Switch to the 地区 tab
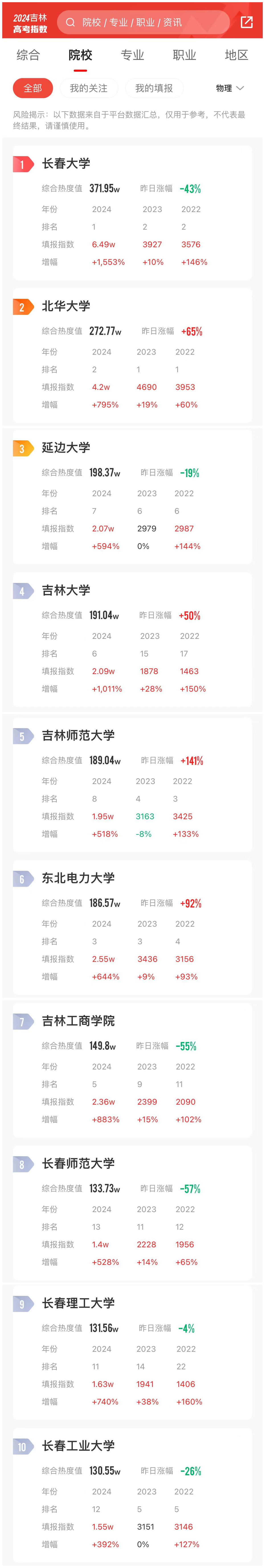 point(236,55)
